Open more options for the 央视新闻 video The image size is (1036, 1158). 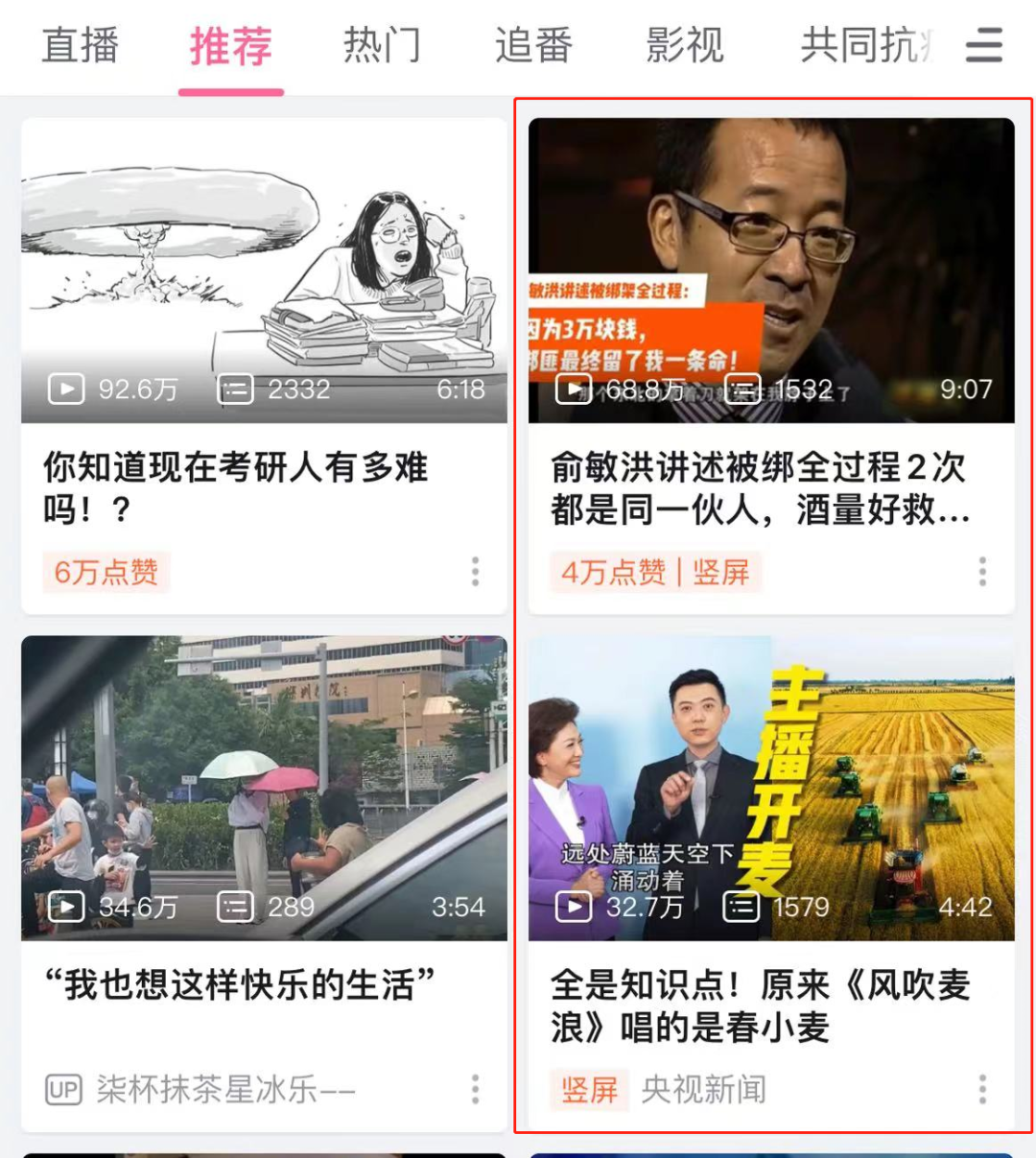(981, 1089)
